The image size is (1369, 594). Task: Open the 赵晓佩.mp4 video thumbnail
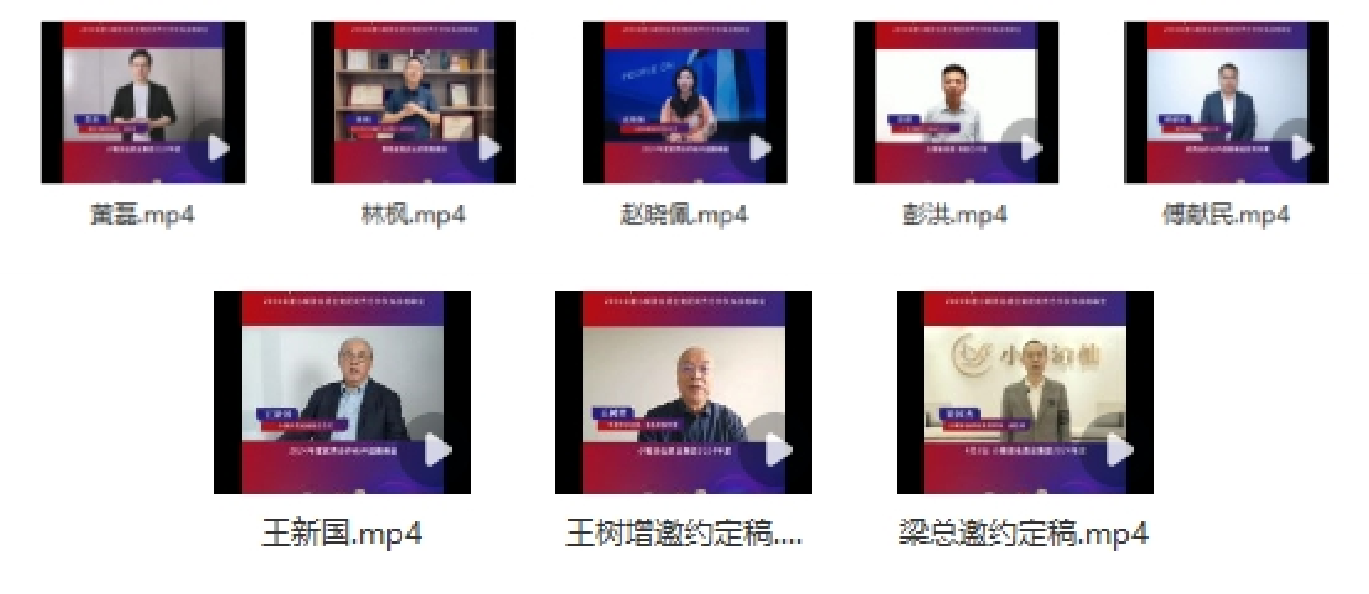pyautogui.click(x=685, y=102)
